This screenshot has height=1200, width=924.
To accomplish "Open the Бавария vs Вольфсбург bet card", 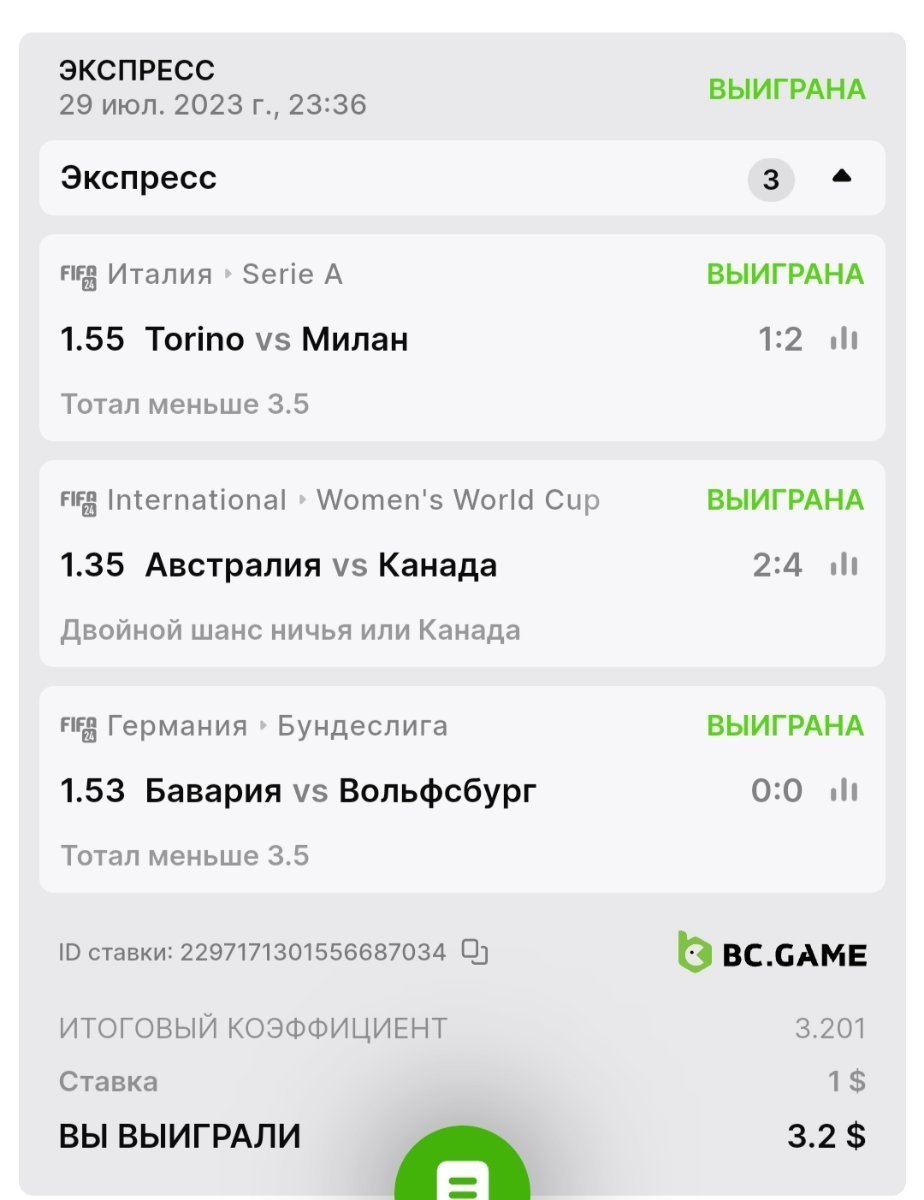I will click(x=400, y=792).
